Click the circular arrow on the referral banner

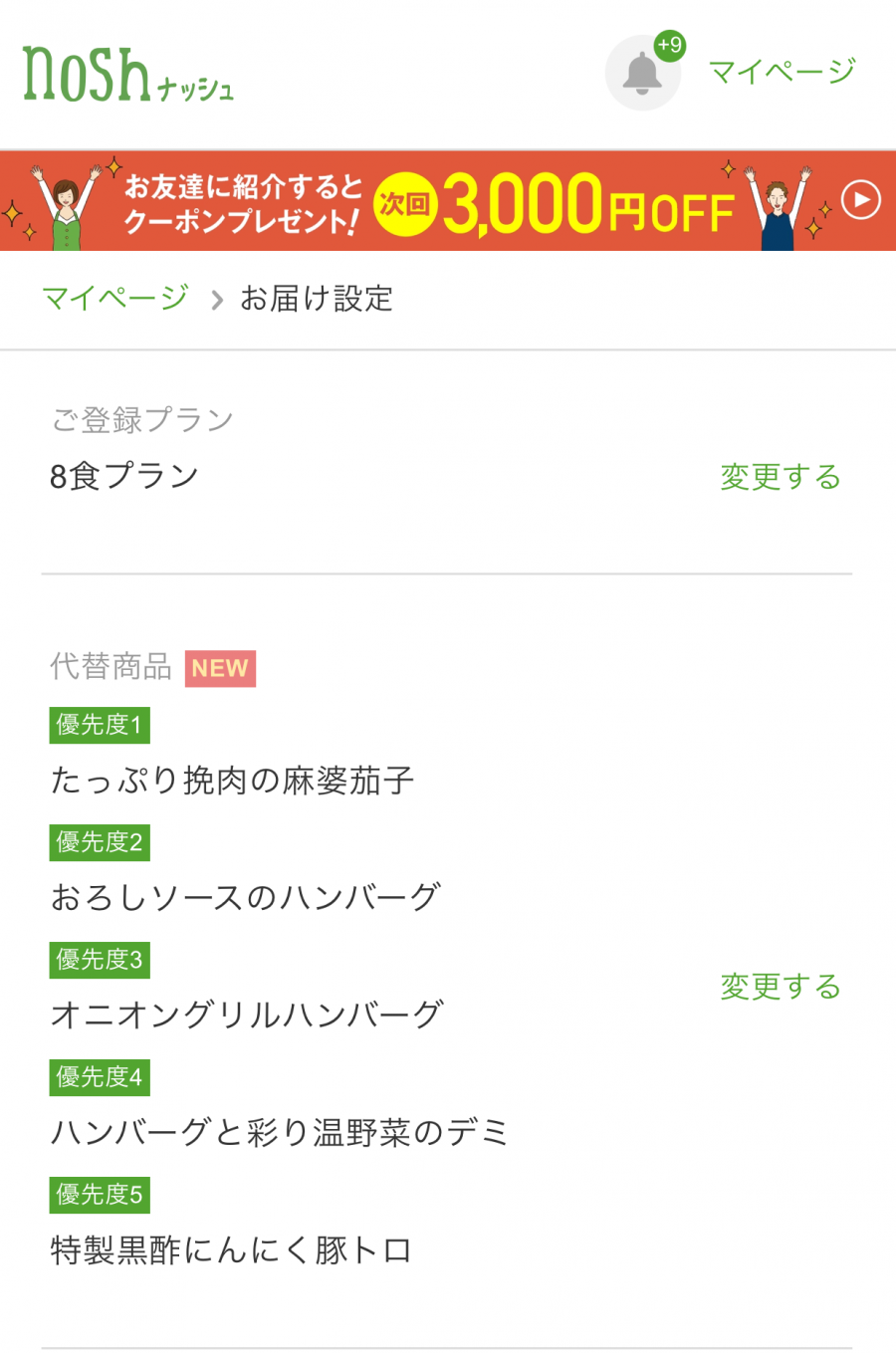click(x=860, y=199)
